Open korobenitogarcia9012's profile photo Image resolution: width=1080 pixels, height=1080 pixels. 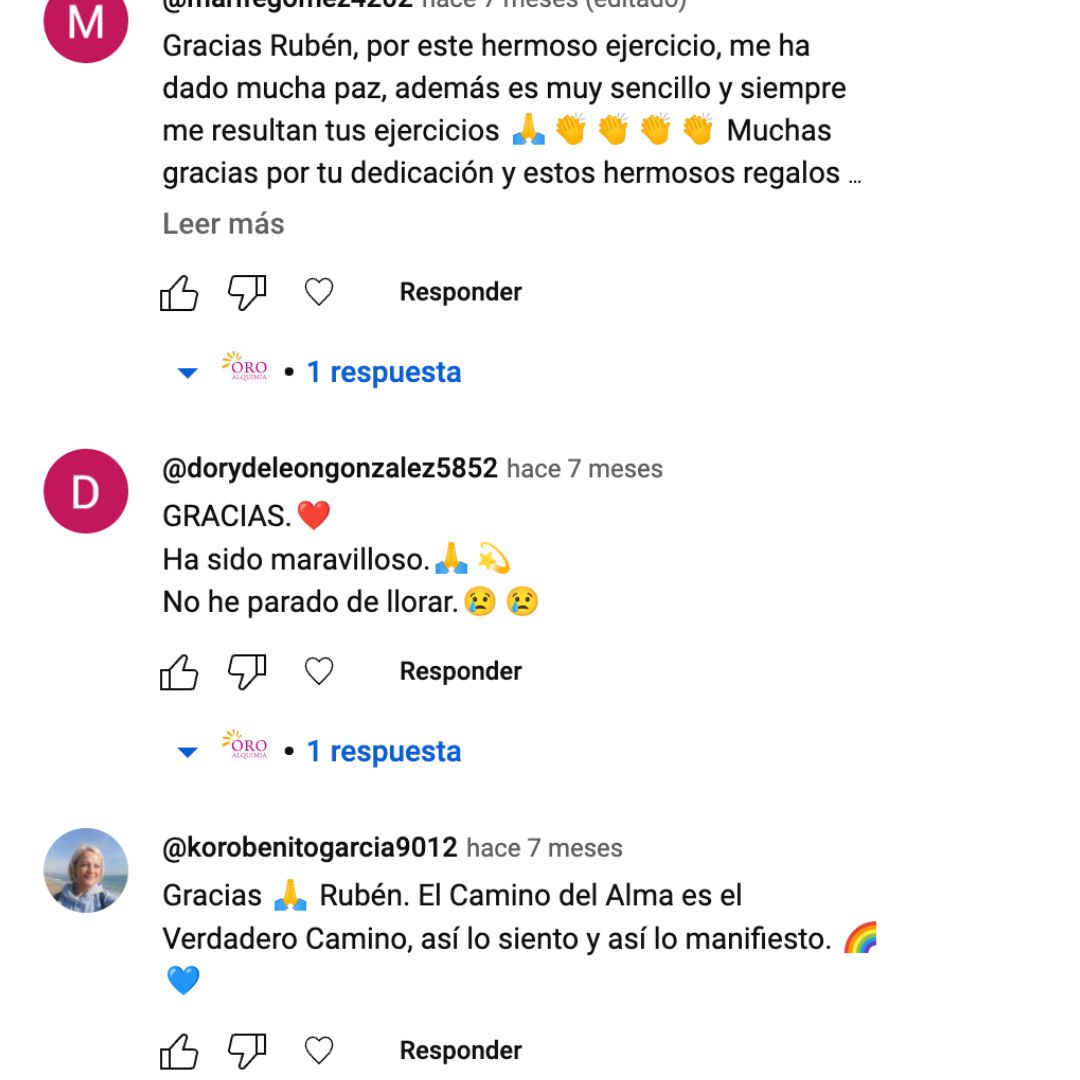(x=86, y=870)
